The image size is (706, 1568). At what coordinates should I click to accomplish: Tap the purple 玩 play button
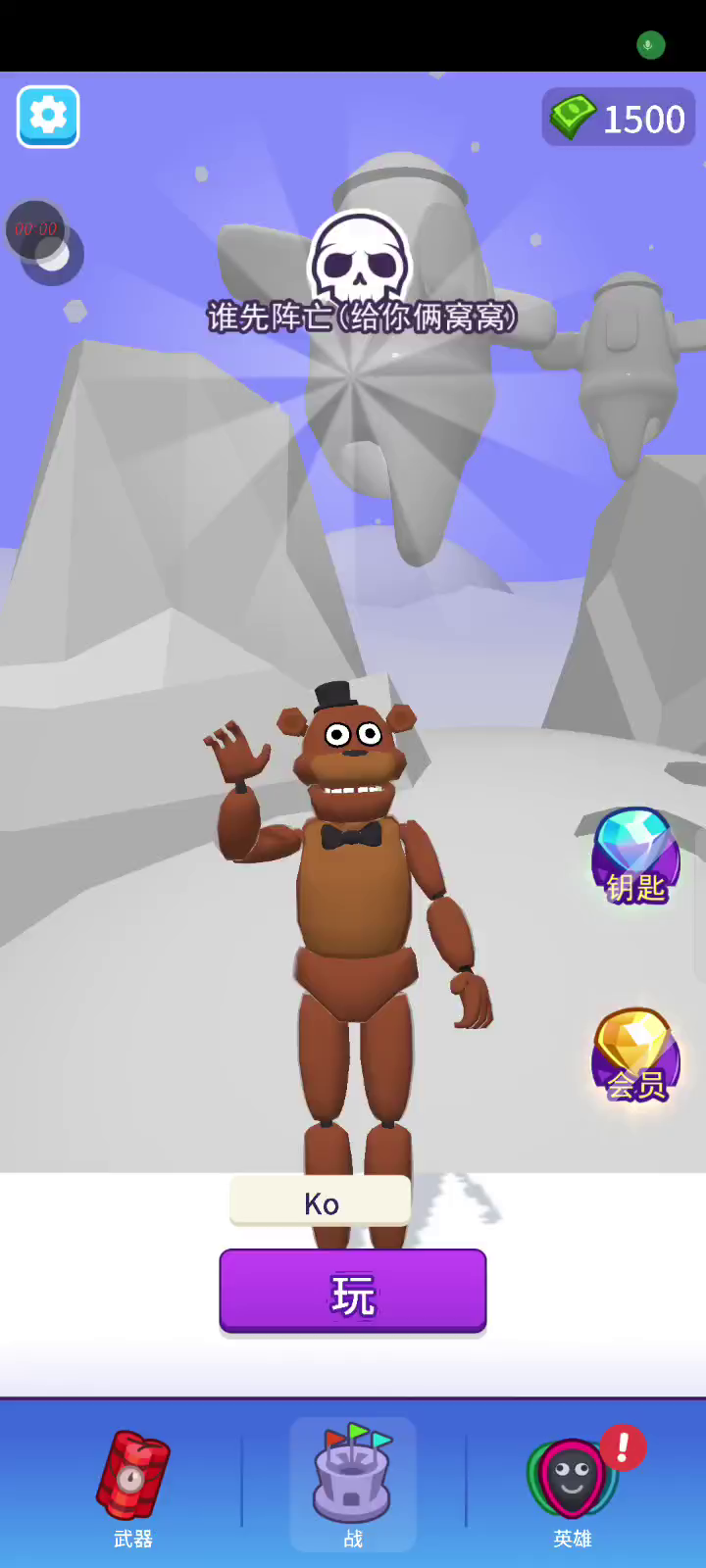click(353, 1292)
